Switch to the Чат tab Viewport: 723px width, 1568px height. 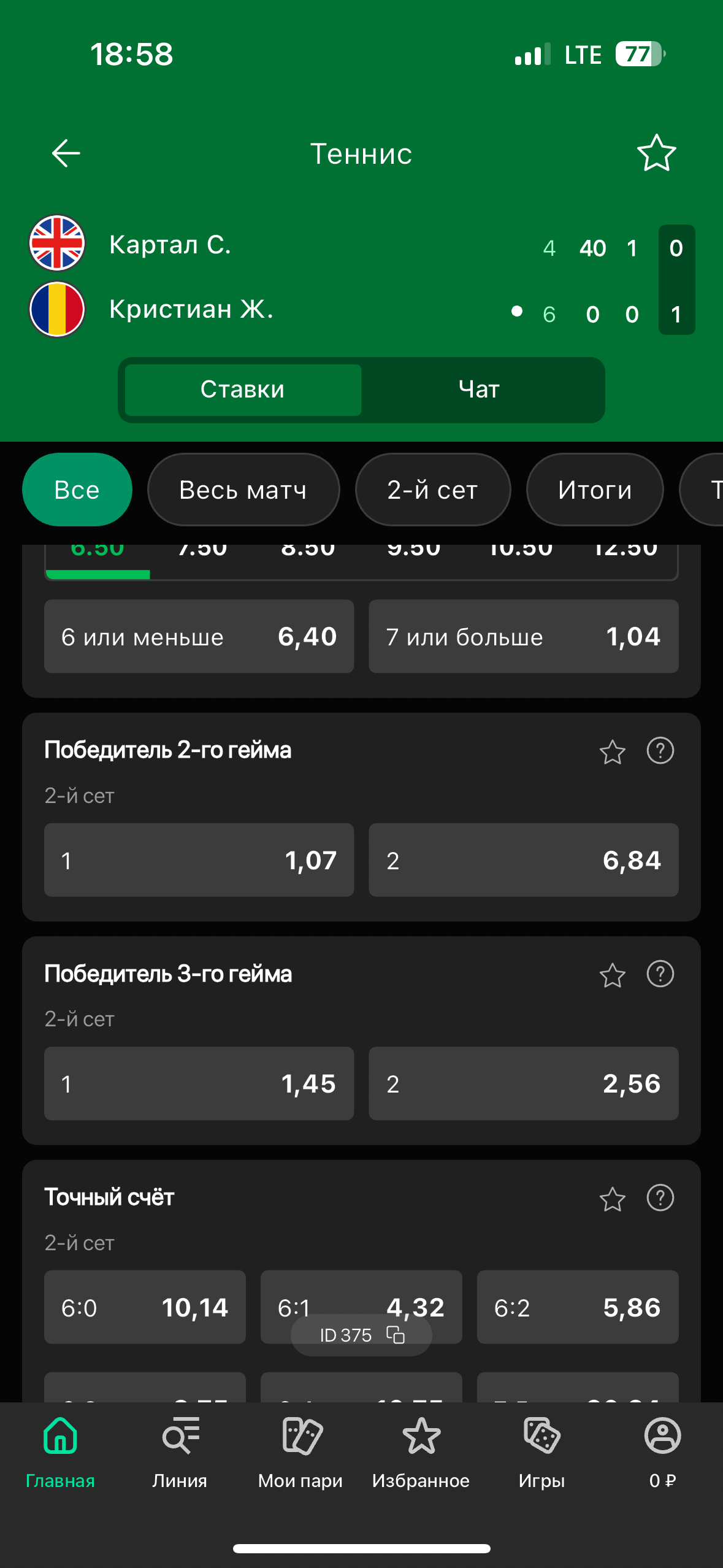tap(479, 390)
